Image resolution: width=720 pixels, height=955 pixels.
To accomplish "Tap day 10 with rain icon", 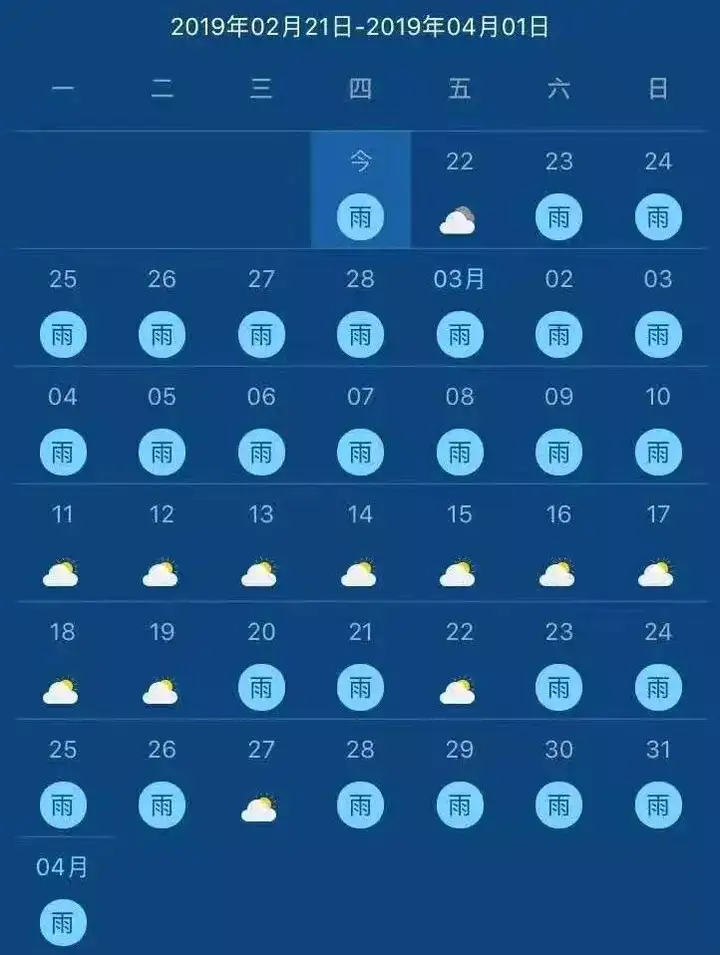I will point(657,426).
